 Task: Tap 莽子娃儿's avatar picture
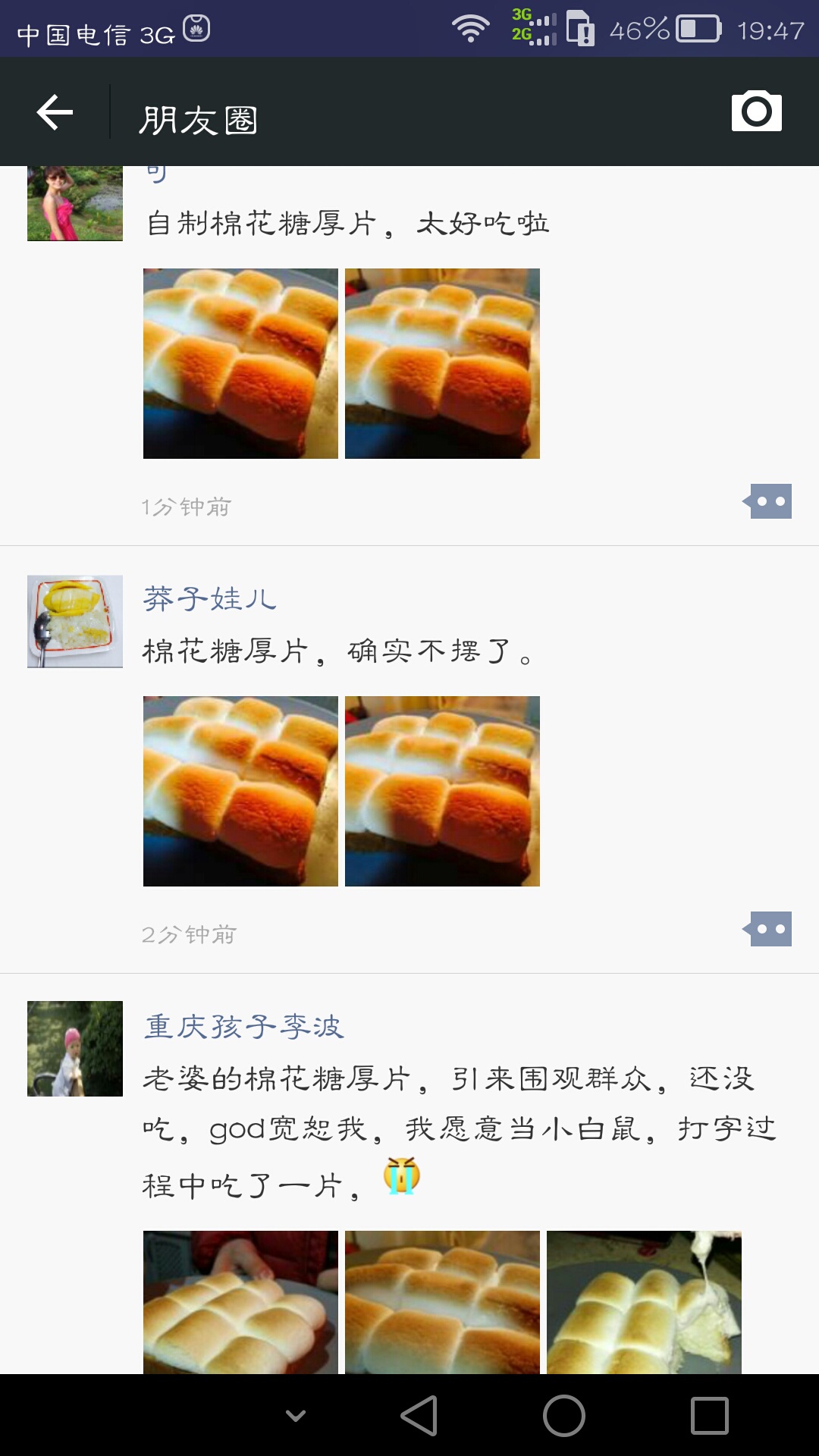click(x=75, y=621)
